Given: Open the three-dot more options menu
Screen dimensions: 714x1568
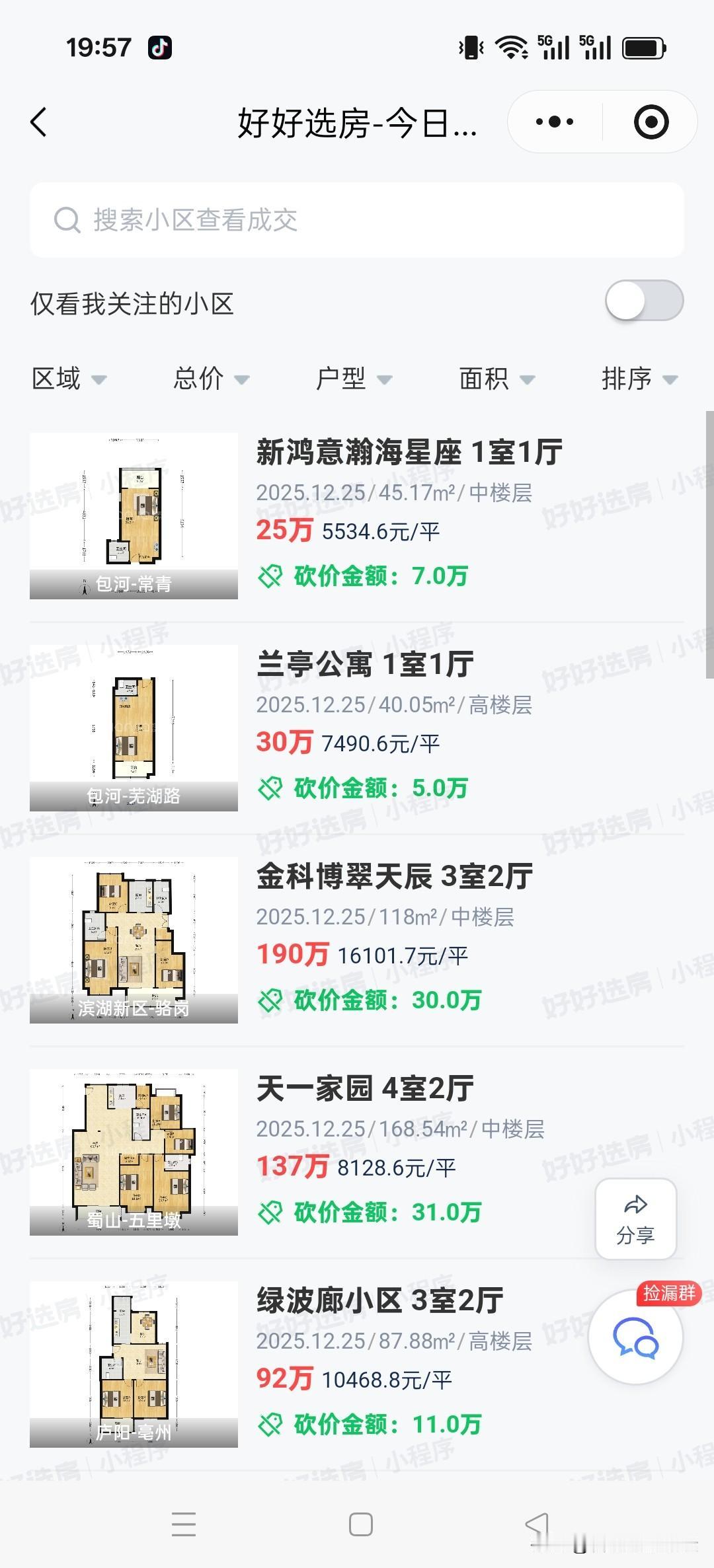Looking at the screenshot, I should point(554,122).
